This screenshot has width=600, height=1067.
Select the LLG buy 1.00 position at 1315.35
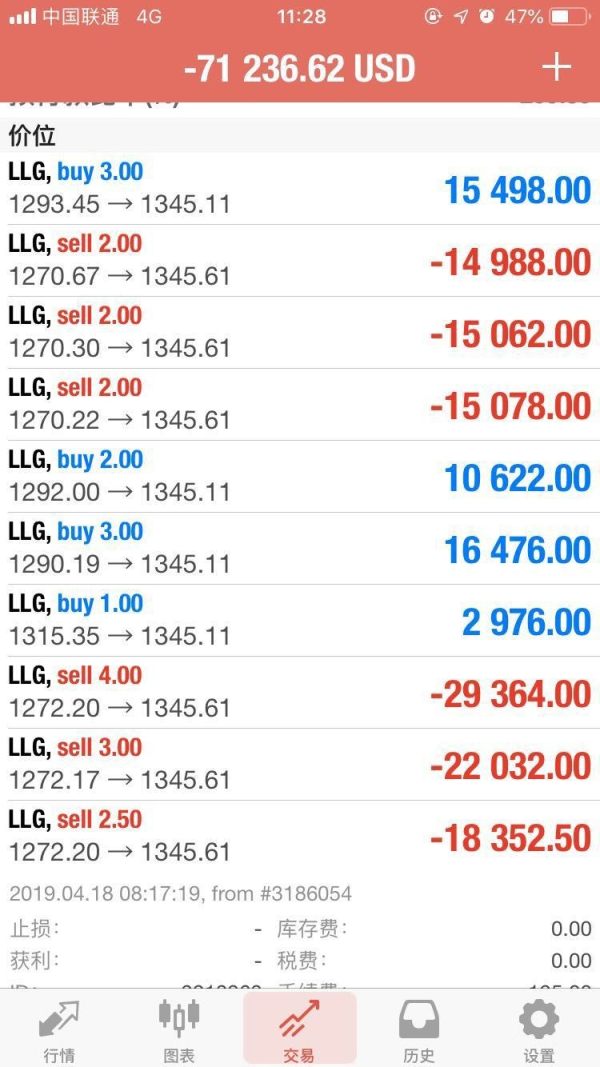coord(300,621)
